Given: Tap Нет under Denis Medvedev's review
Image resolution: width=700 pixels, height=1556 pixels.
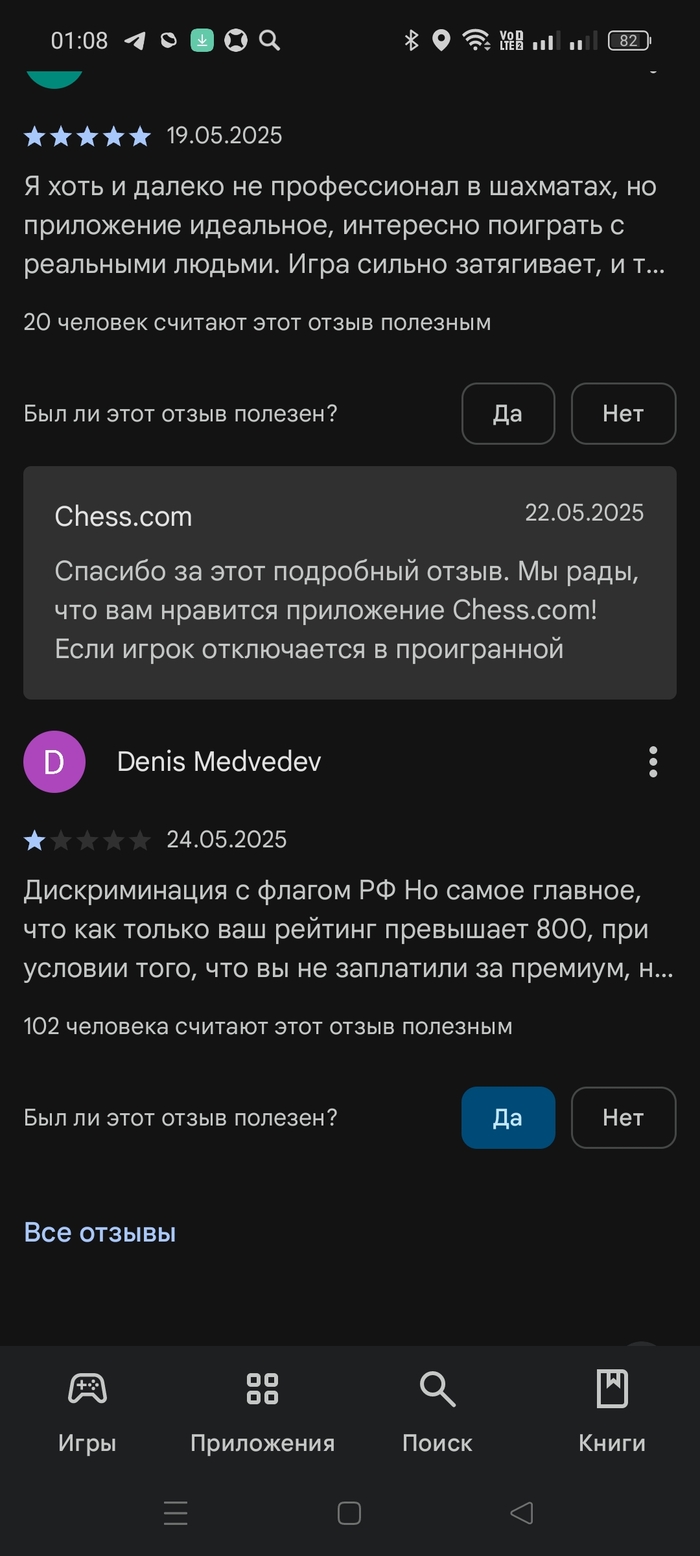Looking at the screenshot, I should pos(623,1117).
